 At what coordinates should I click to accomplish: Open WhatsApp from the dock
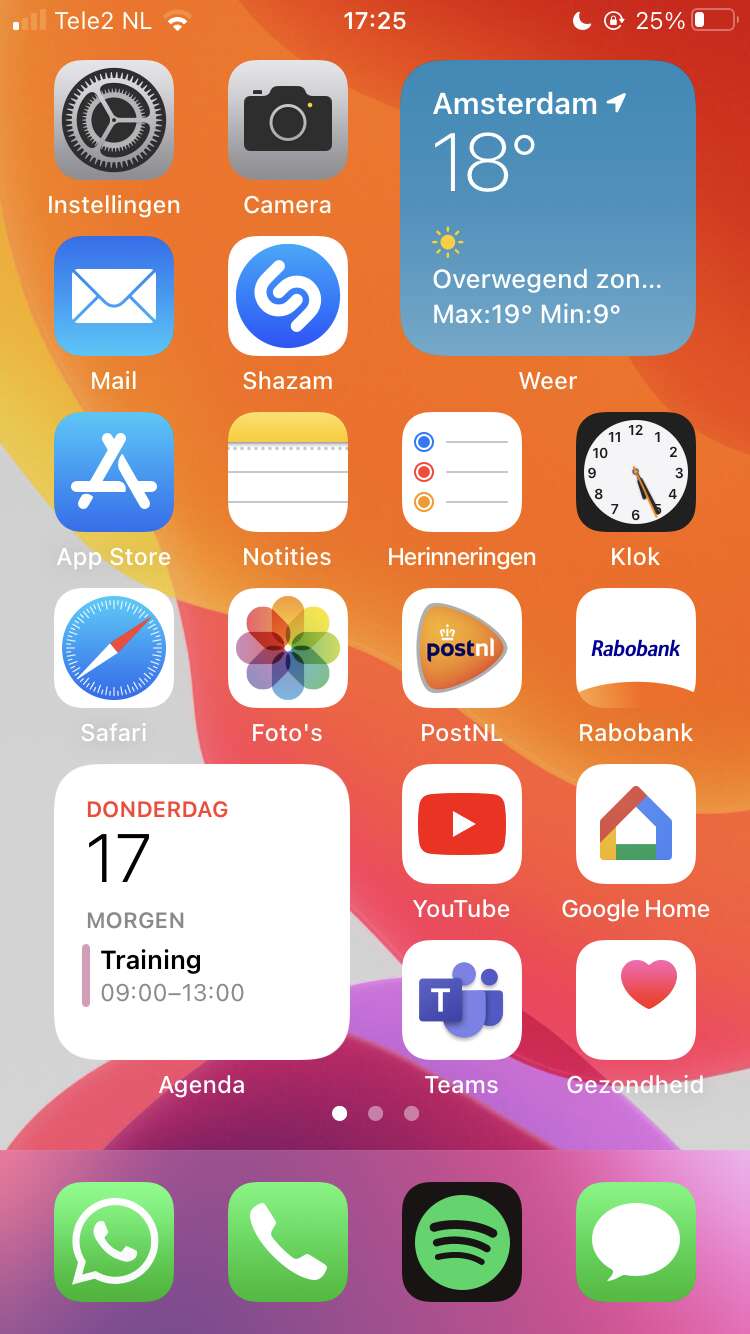(x=114, y=1242)
